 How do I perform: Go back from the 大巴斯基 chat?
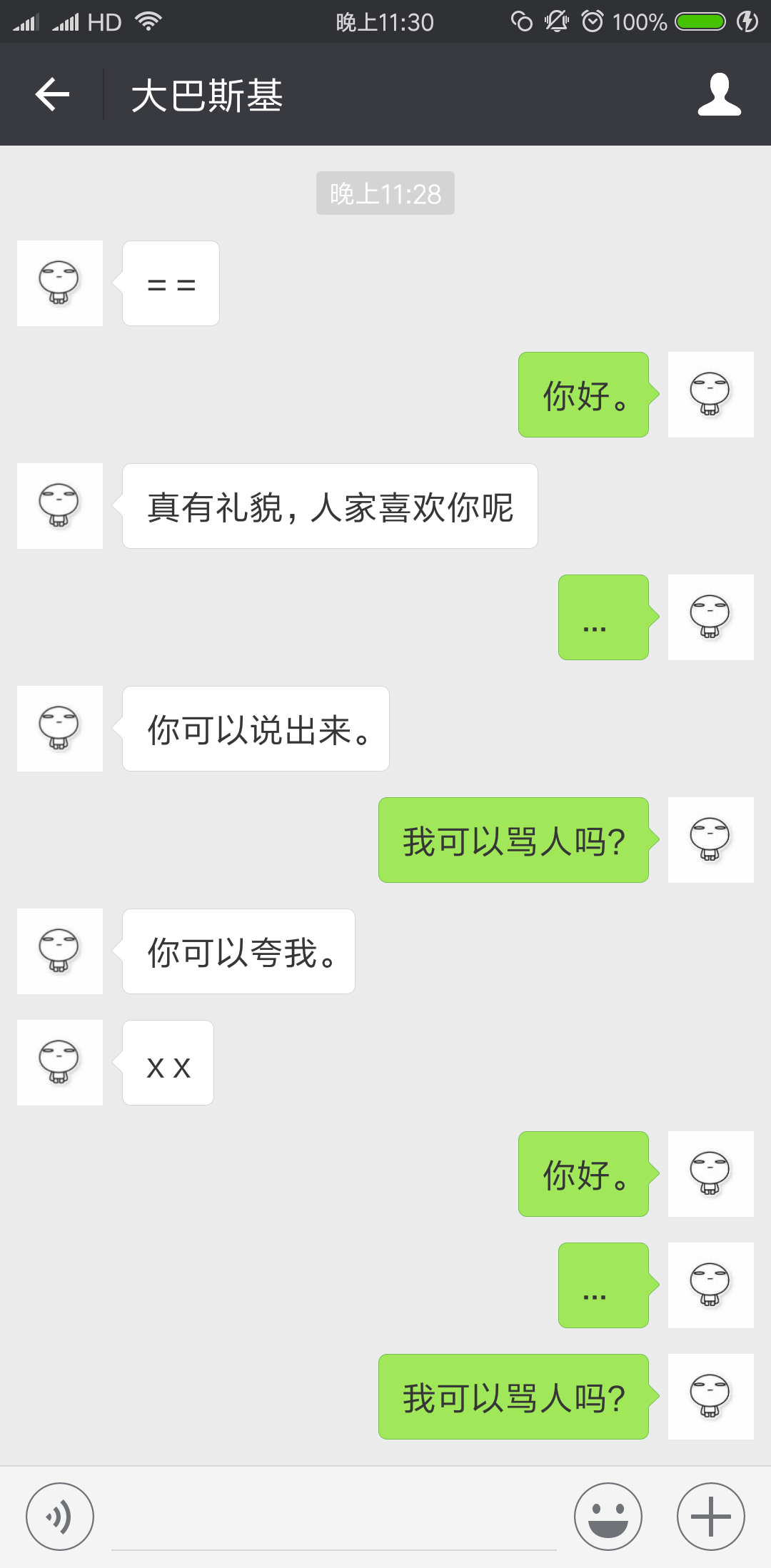(52, 94)
